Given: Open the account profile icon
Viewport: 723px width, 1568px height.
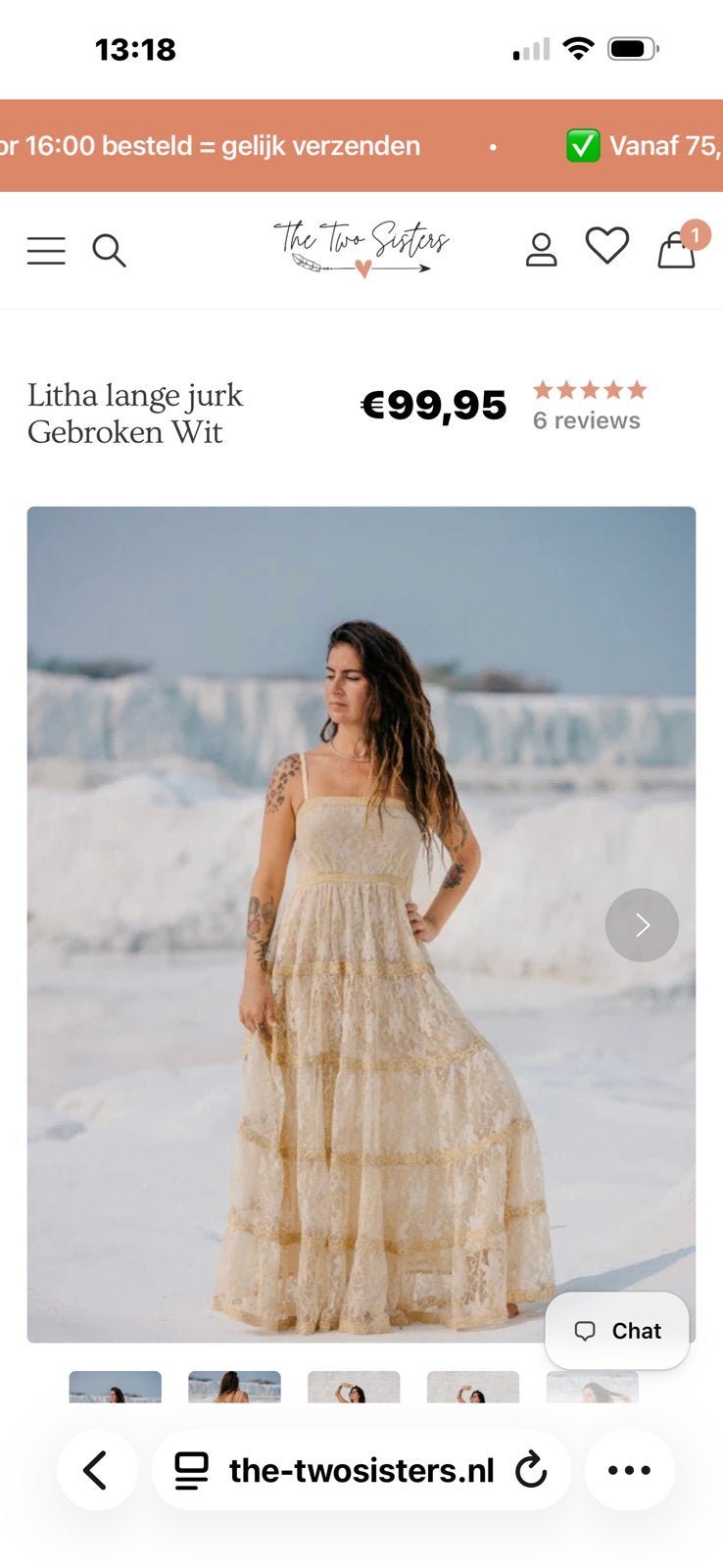Looking at the screenshot, I should tap(541, 250).
